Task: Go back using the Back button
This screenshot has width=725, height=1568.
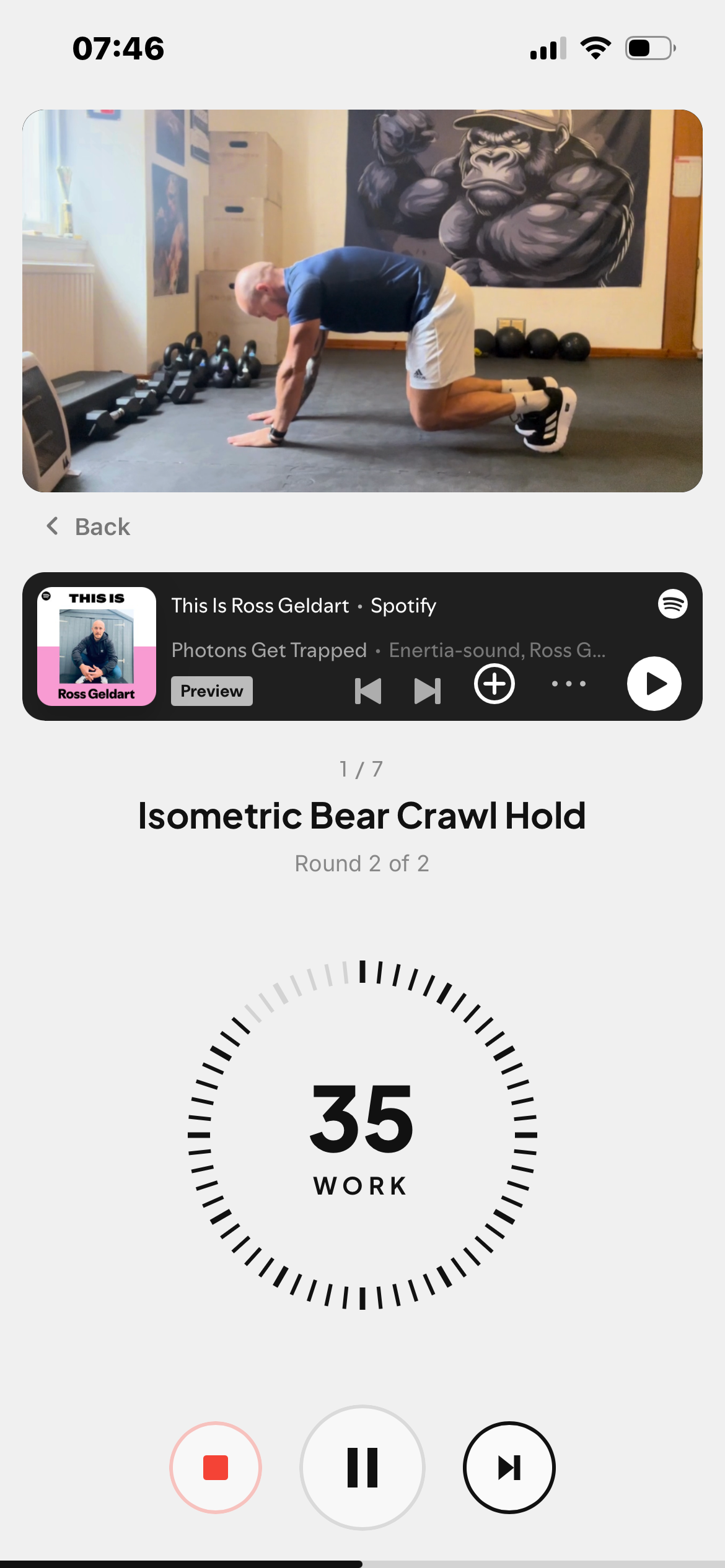Action: pyautogui.click(x=89, y=527)
